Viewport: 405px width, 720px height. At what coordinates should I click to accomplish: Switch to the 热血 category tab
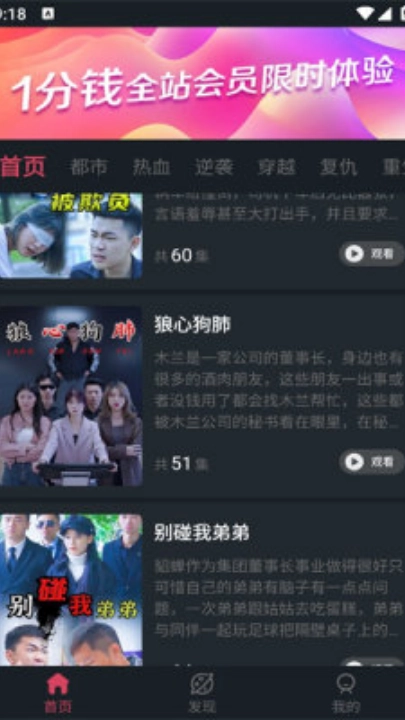point(151,167)
